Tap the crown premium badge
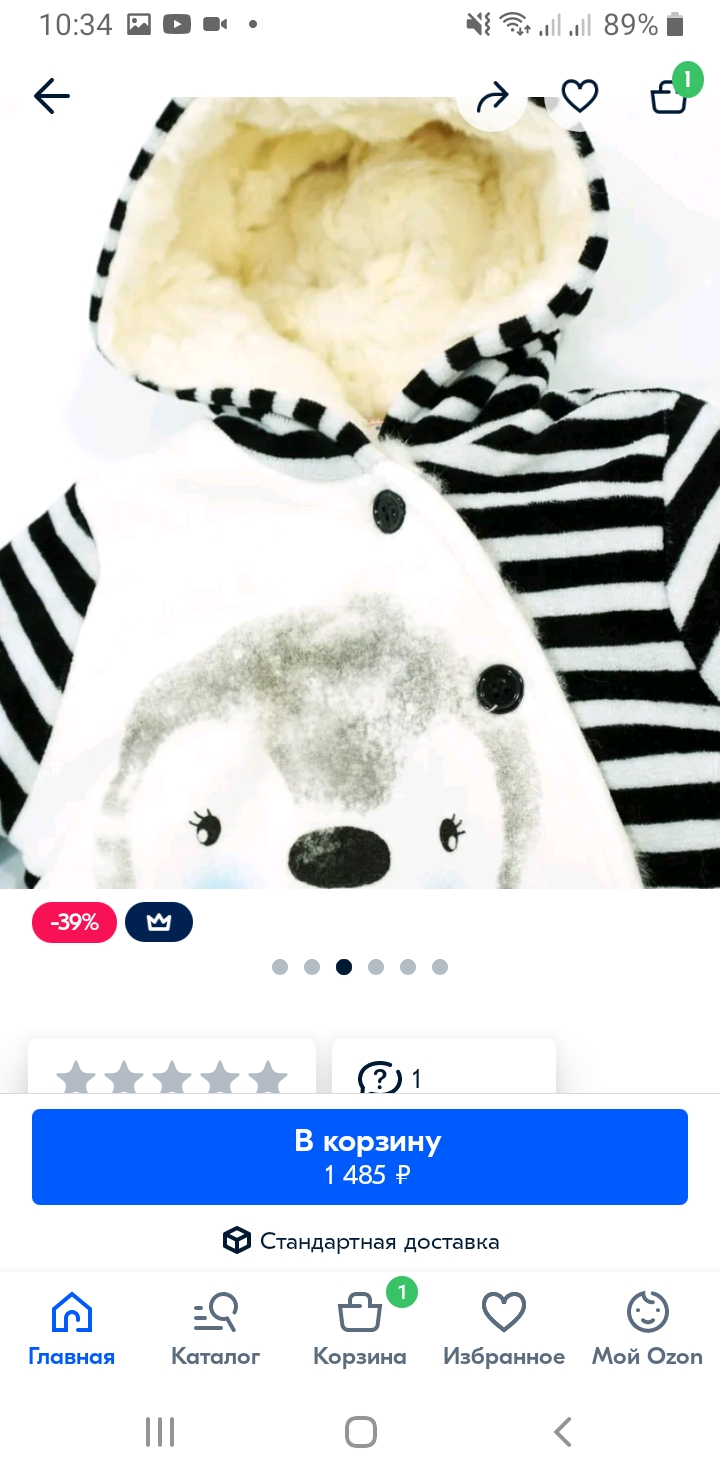720x1480 pixels. (159, 923)
